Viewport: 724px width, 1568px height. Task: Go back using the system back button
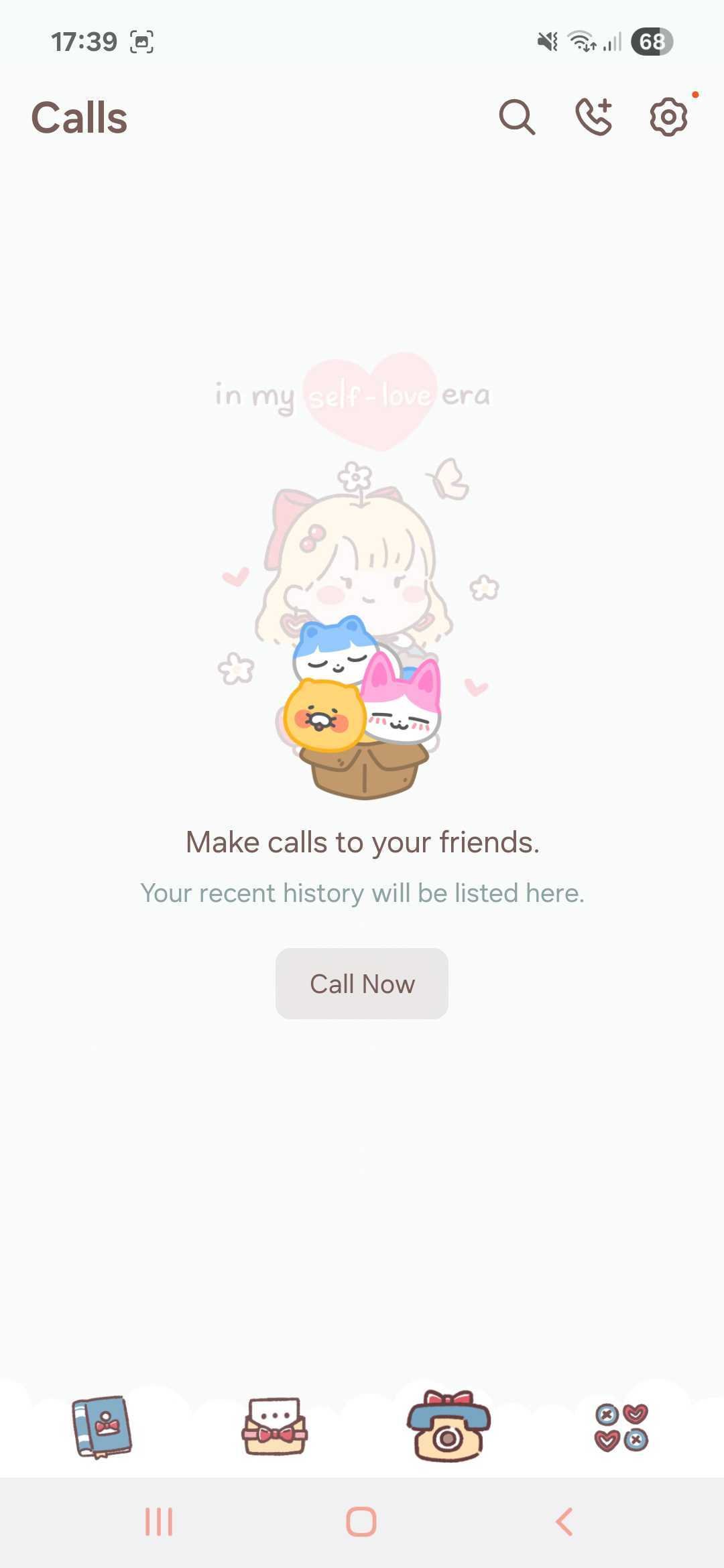coord(564,1522)
